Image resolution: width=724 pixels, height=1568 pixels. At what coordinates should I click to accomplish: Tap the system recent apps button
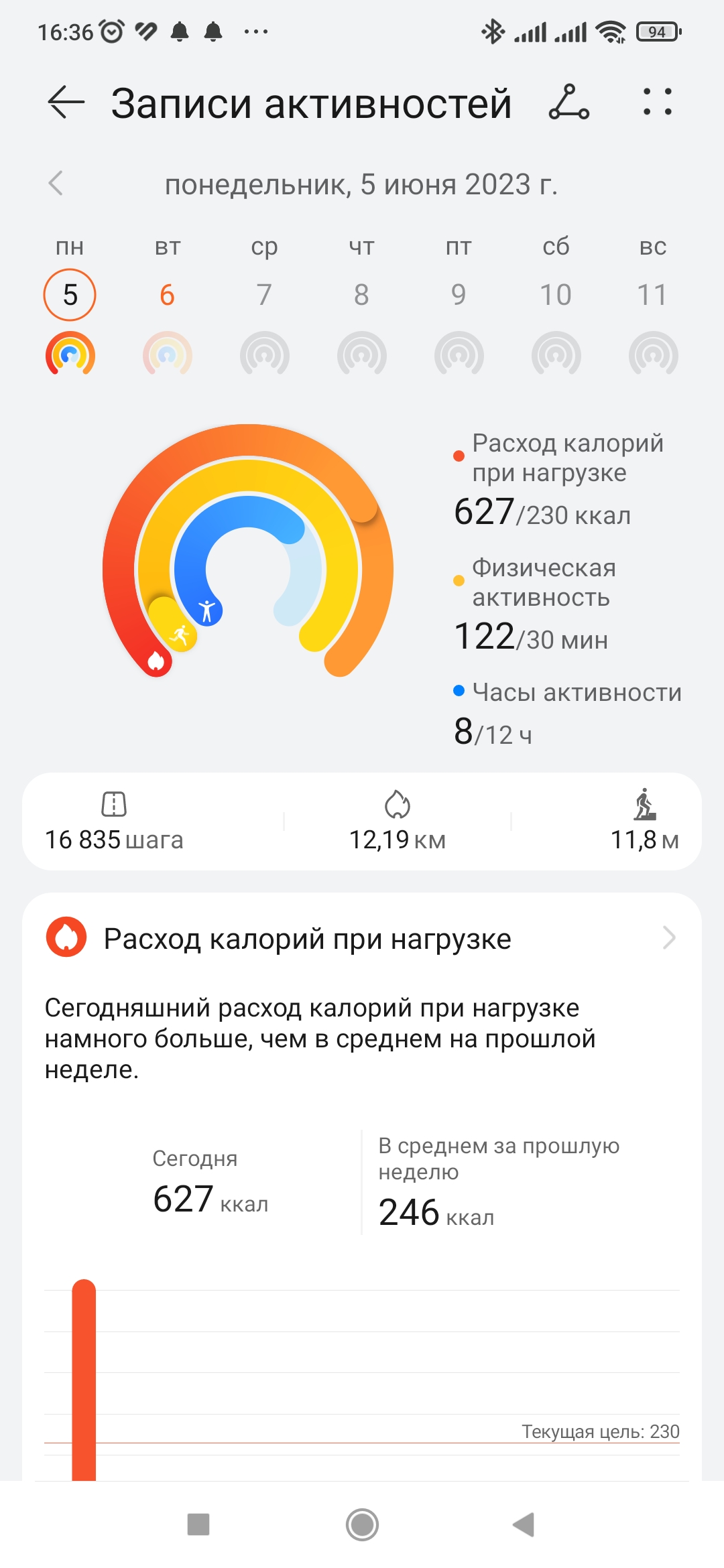coord(198,1524)
